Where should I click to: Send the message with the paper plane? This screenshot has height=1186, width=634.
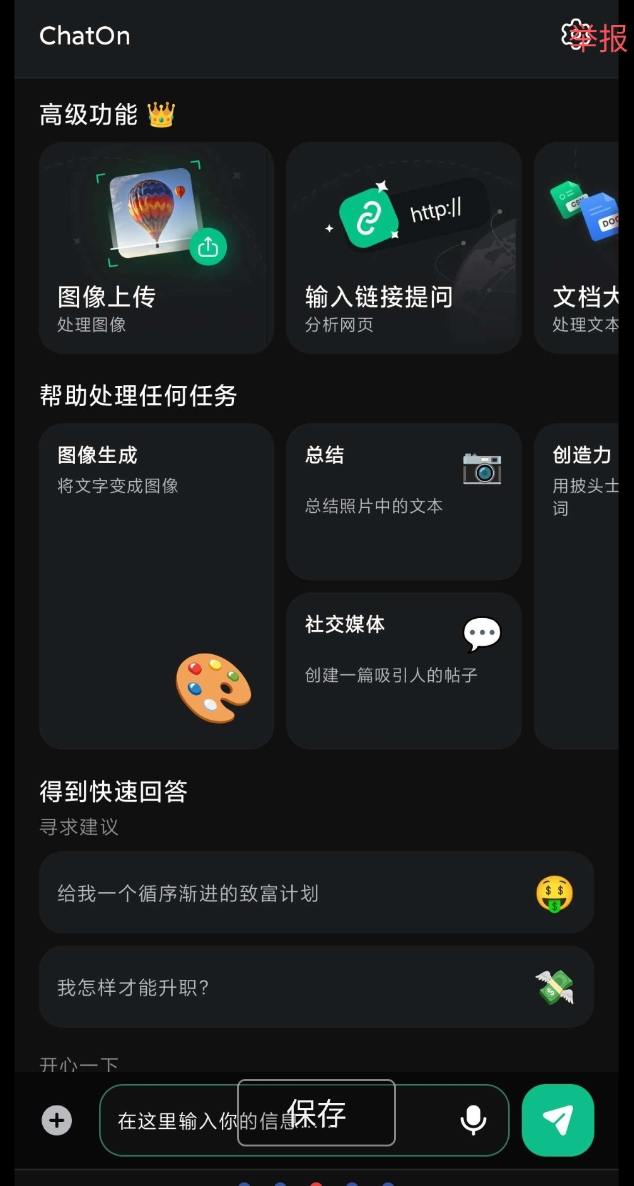tap(558, 1120)
